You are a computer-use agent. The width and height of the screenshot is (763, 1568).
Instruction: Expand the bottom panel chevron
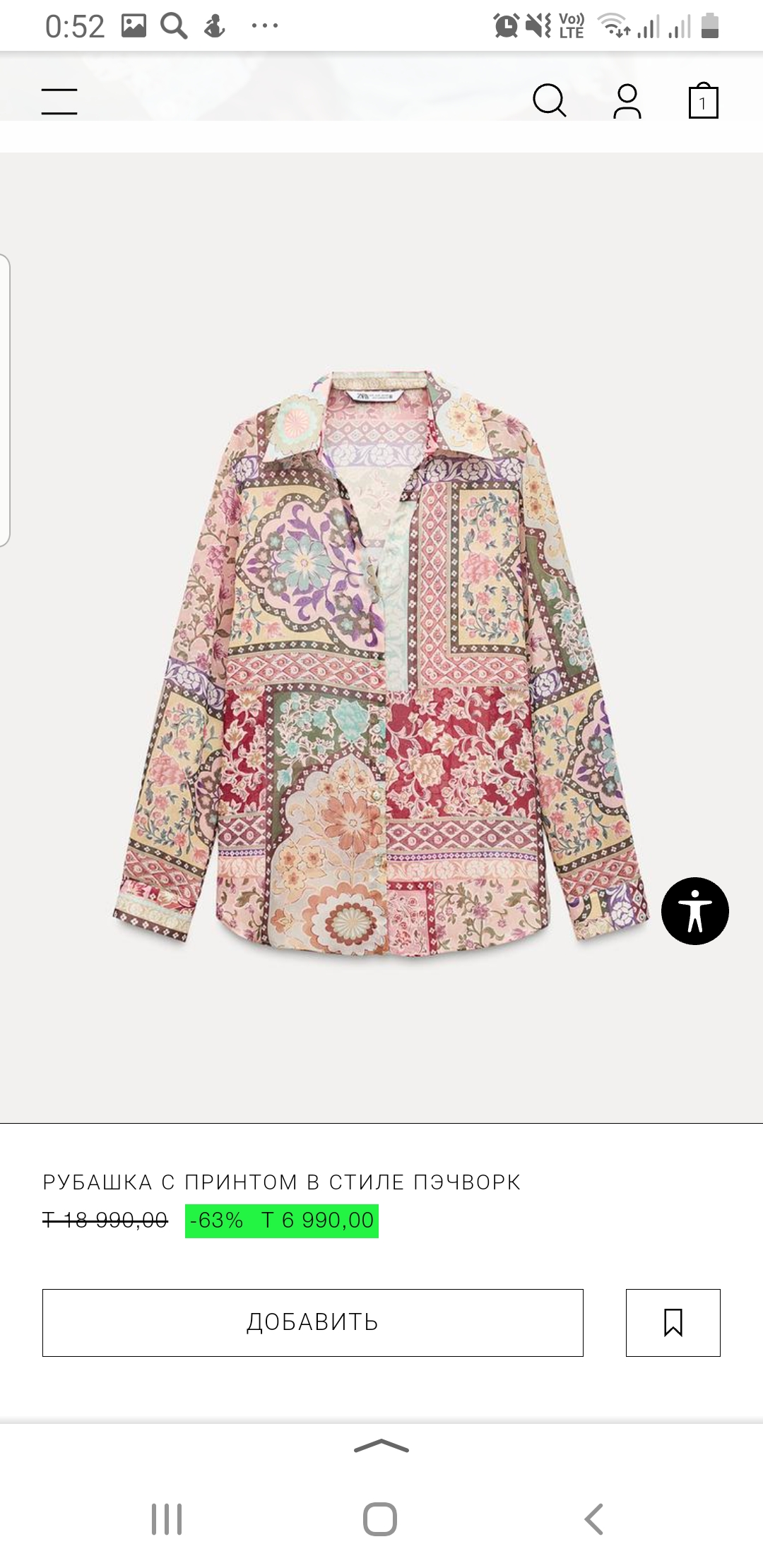[x=381, y=1446]
